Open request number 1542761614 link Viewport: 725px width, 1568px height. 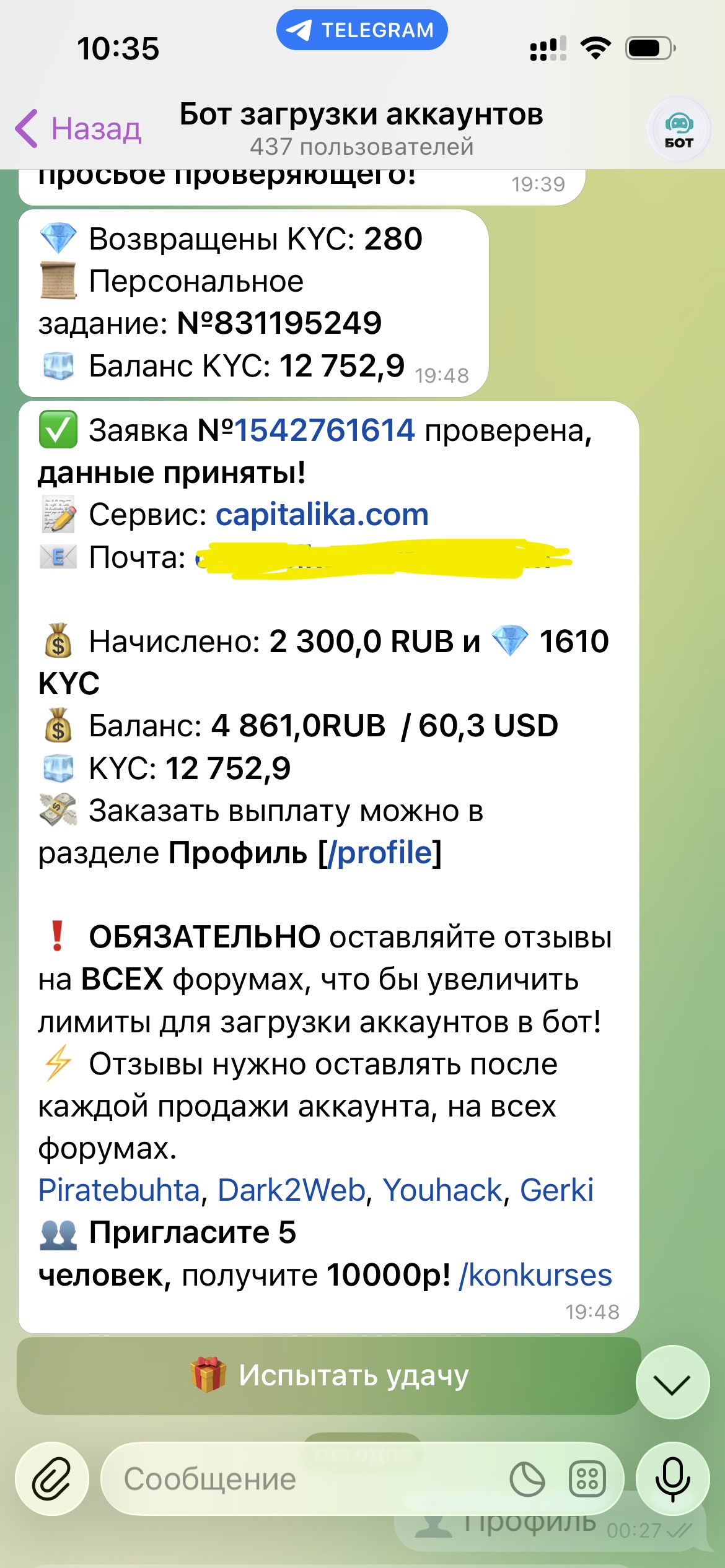pos(323,430)
